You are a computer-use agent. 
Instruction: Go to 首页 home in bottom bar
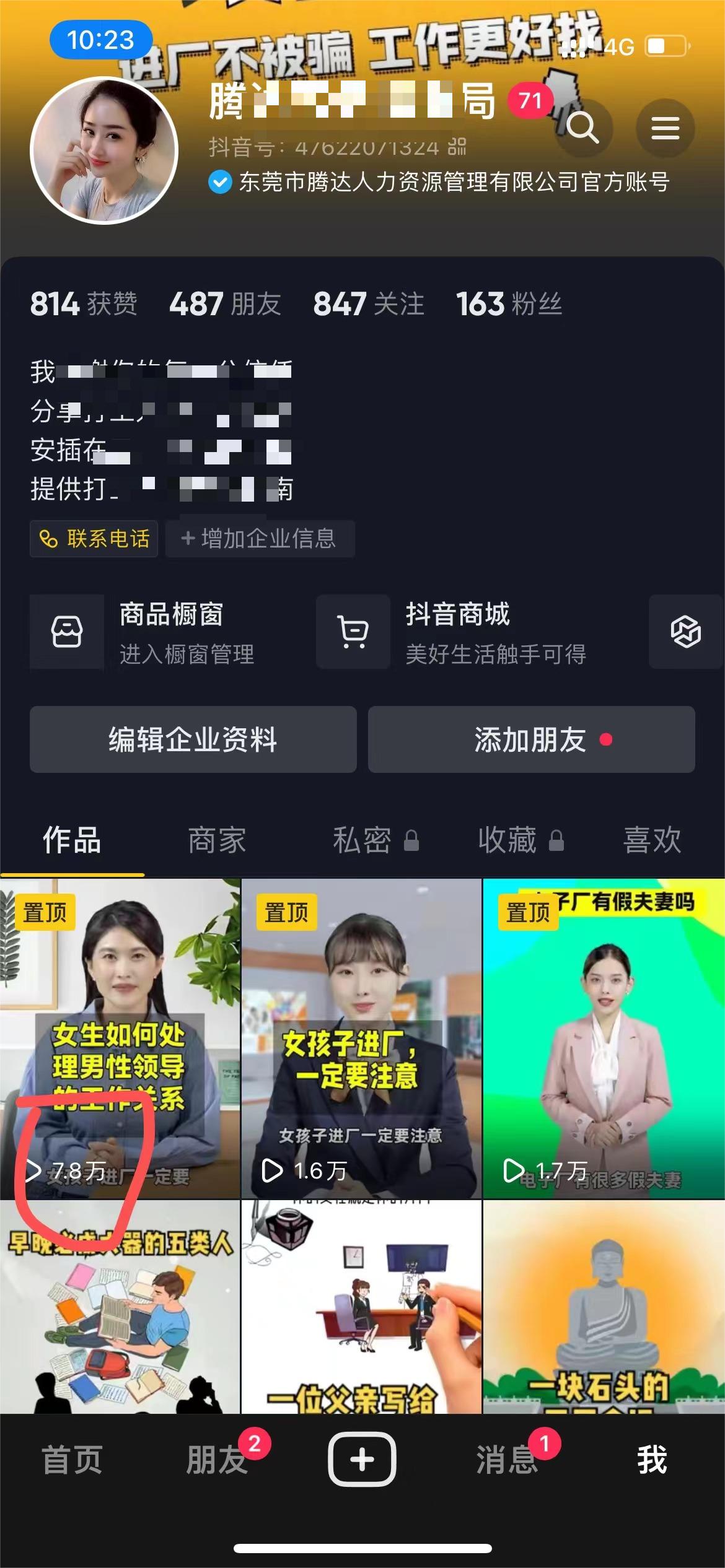click(x=72, y=1459)
